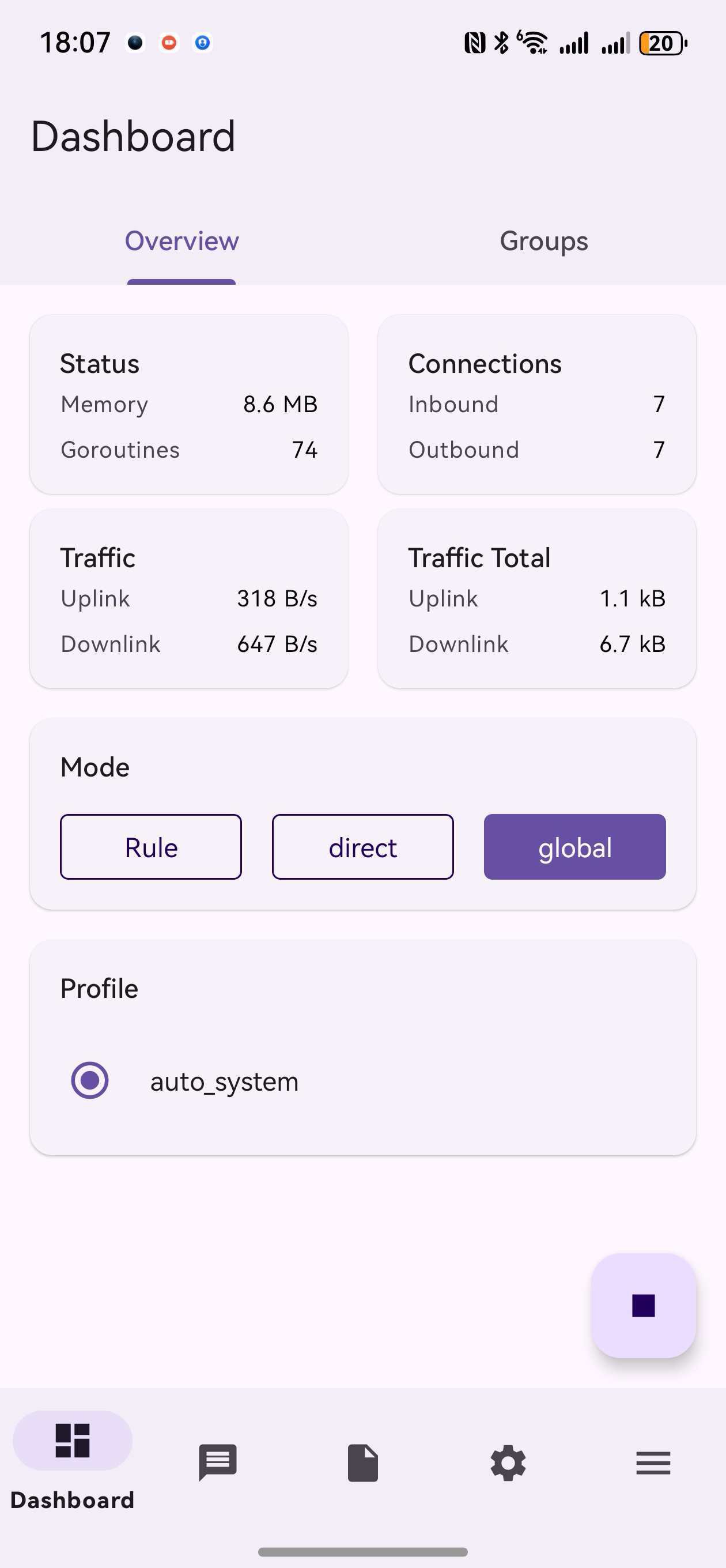The width and height of the screenshot is (726, 1568).
Task: Select the Overview tab
Action: point(181,241)
